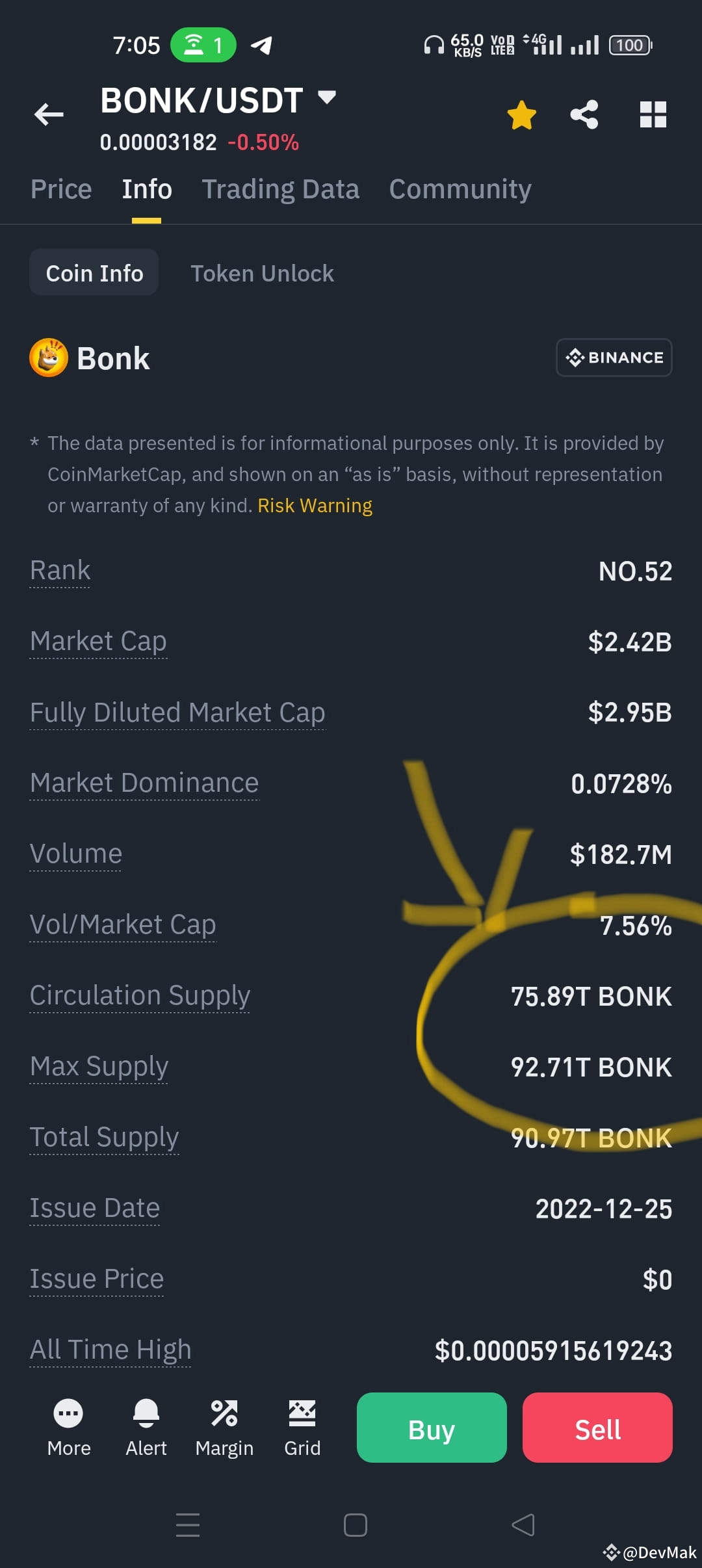The width and height of the screenshot is (702, 1568).
Task: Open Grid trading
Action: (x=302, y=1427)
